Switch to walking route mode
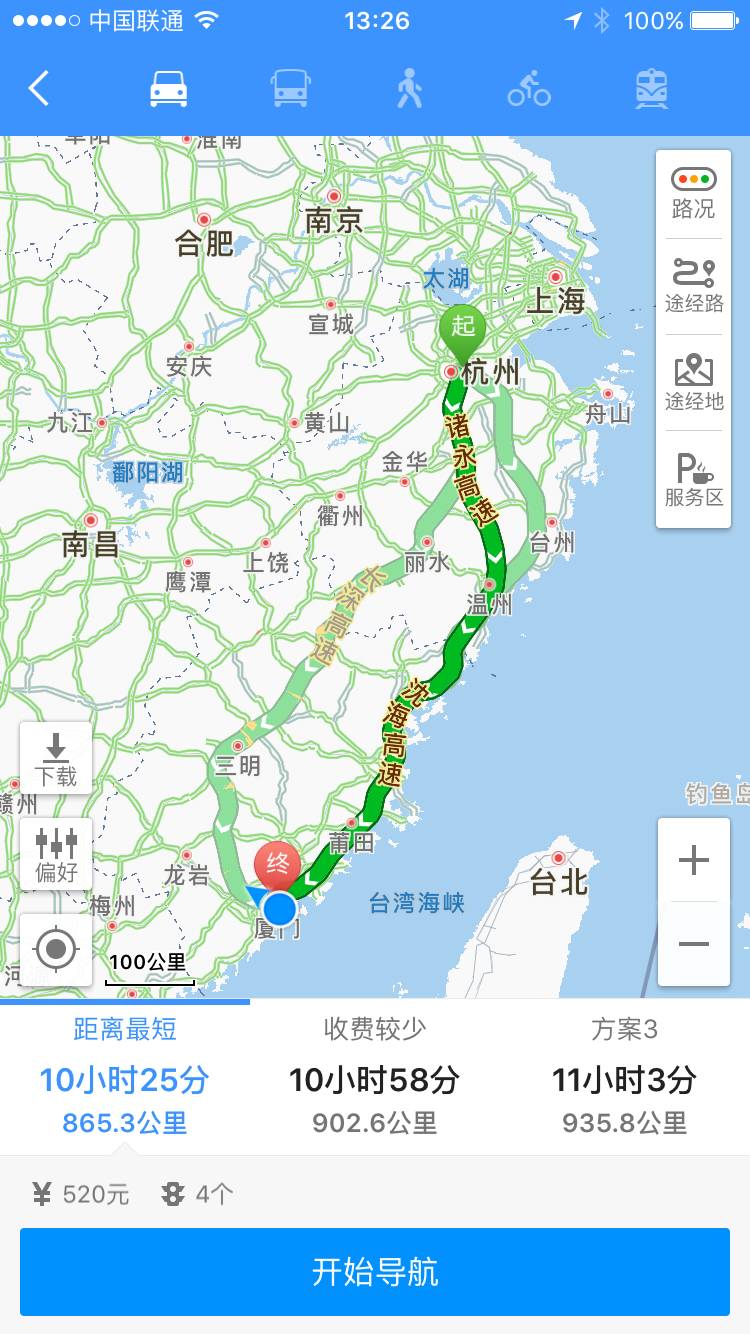This screenshot has height=1334, width=750. (x=409, y=89)
